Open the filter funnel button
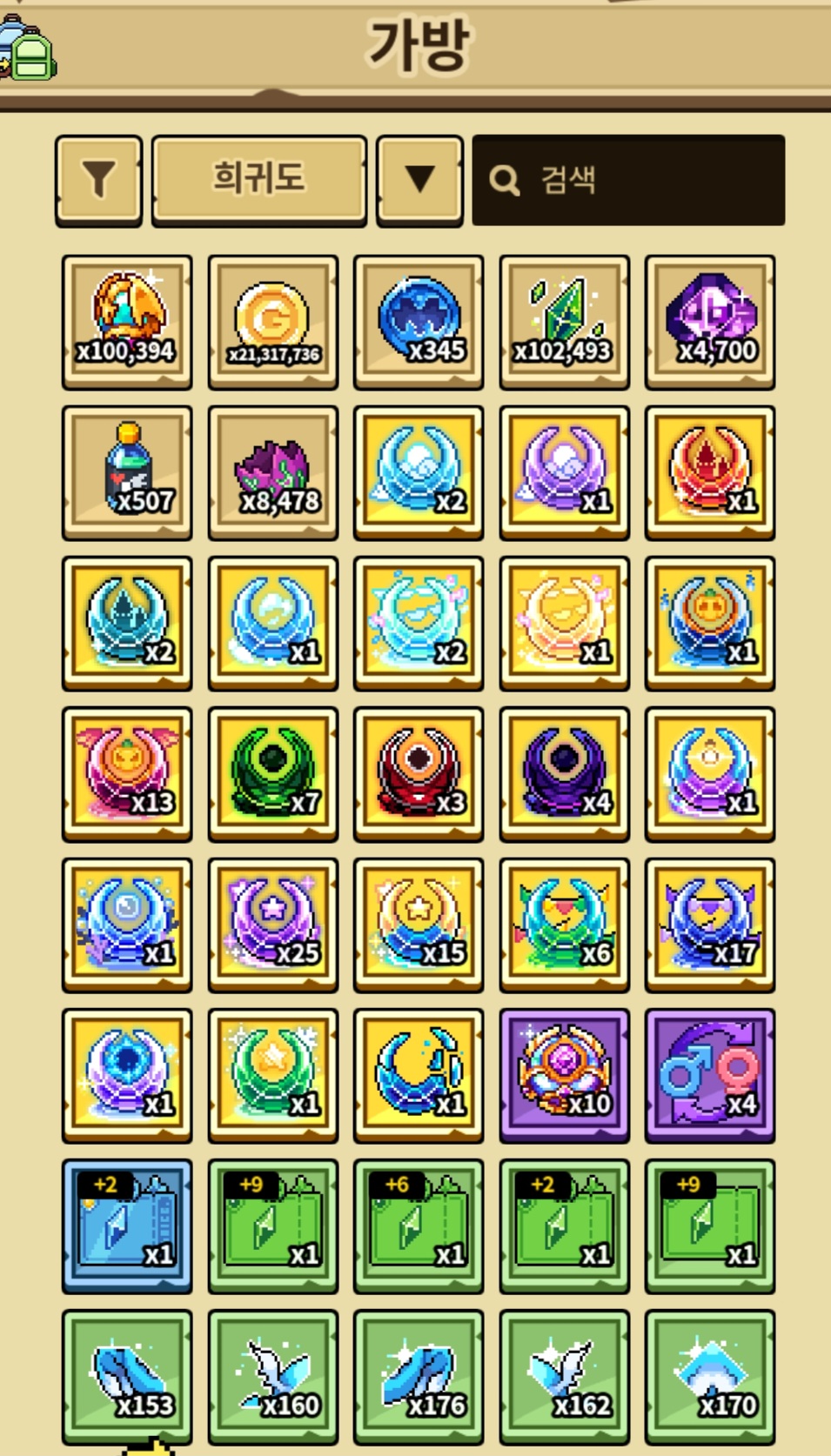Viewport: 831px width, 1456px height. [x=98, y=180]
